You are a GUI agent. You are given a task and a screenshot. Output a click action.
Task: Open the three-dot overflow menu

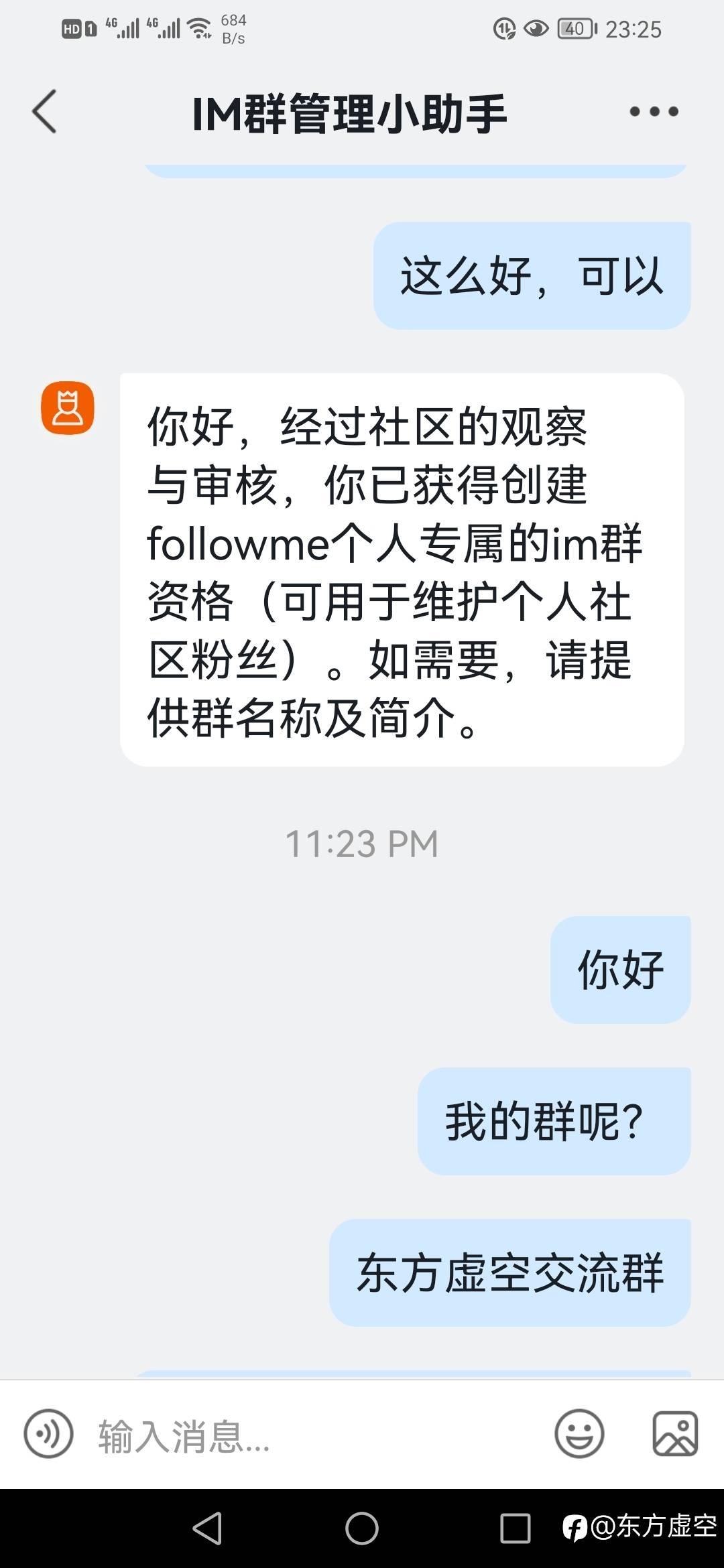pos(654,111)
